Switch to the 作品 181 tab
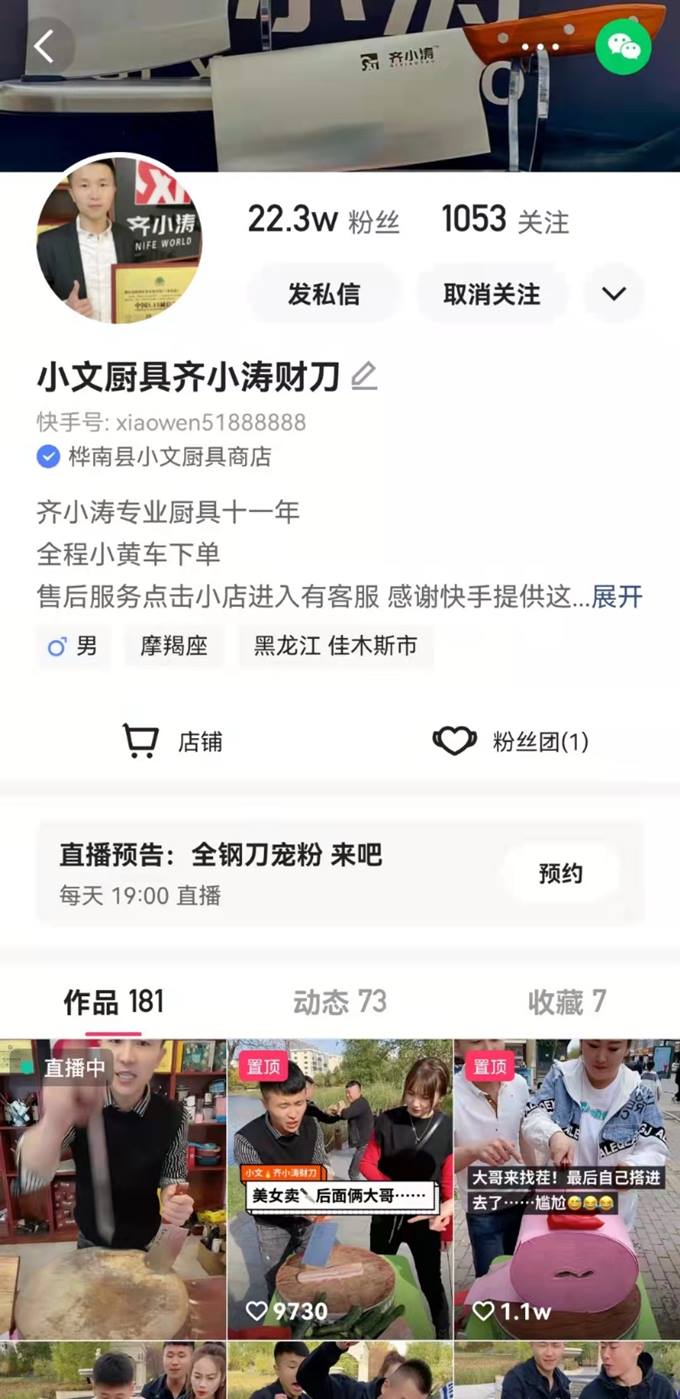This screenshot has height=1399, width=680. click(x=113, y=1002)
